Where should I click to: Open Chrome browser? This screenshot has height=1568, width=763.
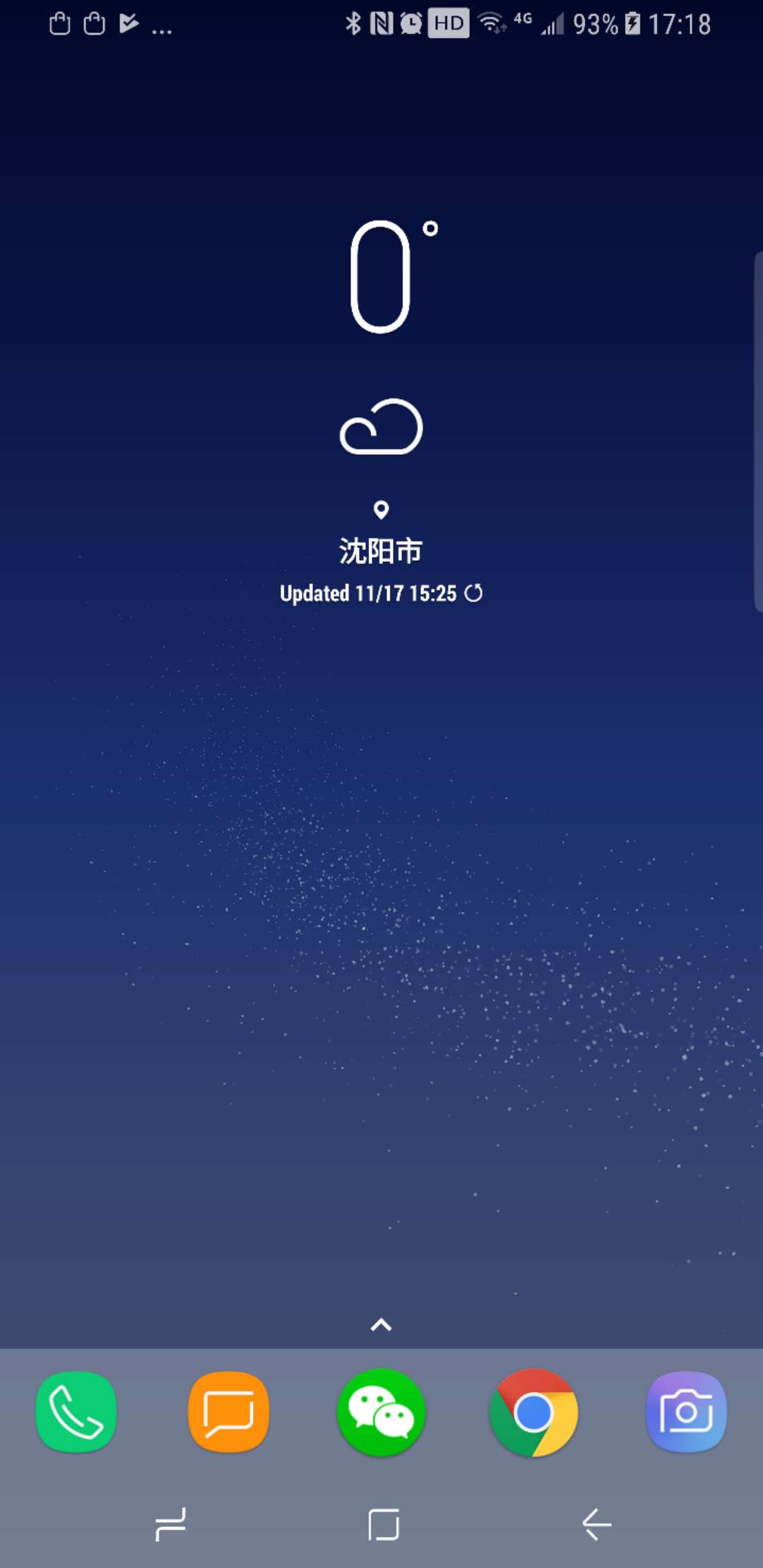click(533, 1412)
